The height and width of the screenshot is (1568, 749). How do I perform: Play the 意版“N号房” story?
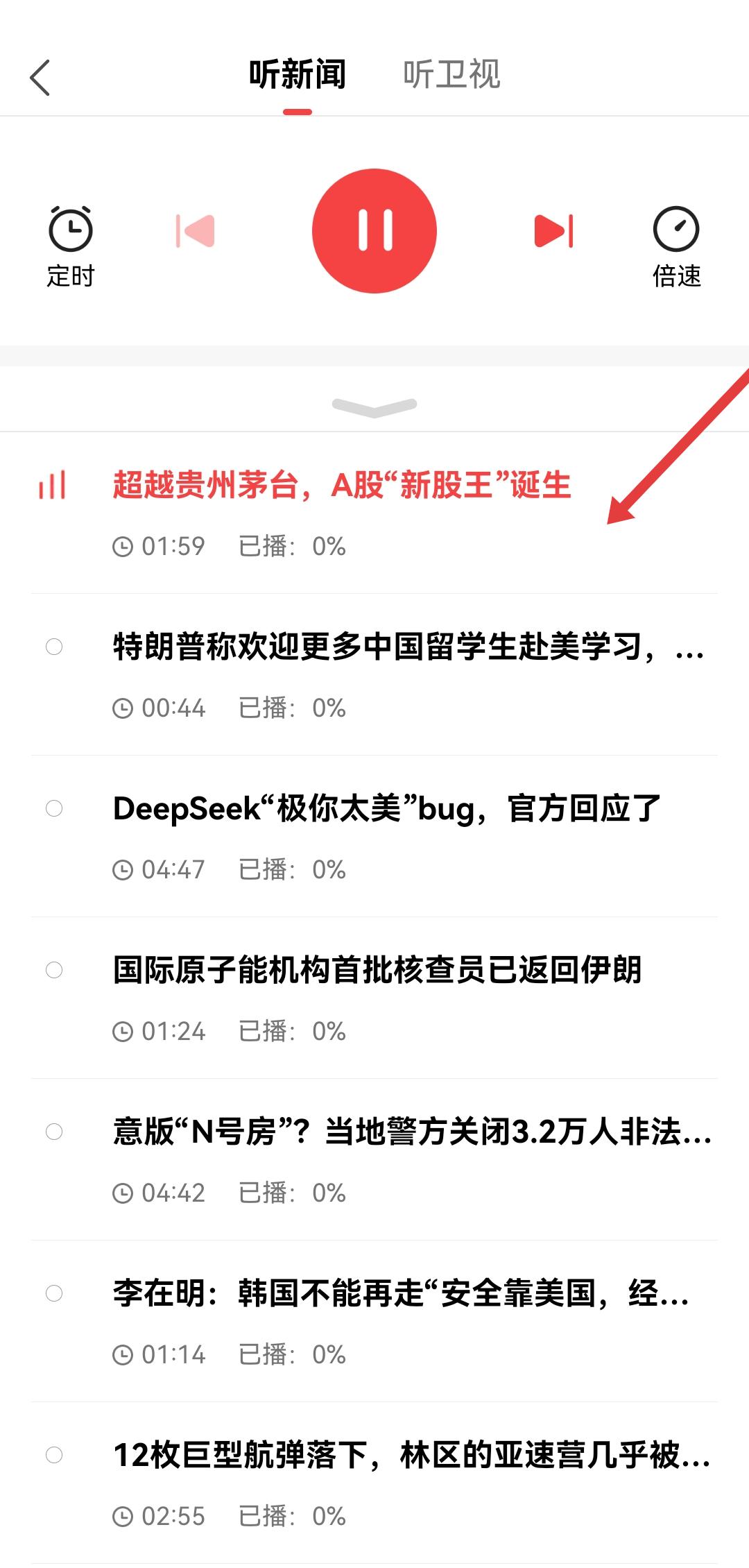pyautogui.click(x=412, y=1132)
